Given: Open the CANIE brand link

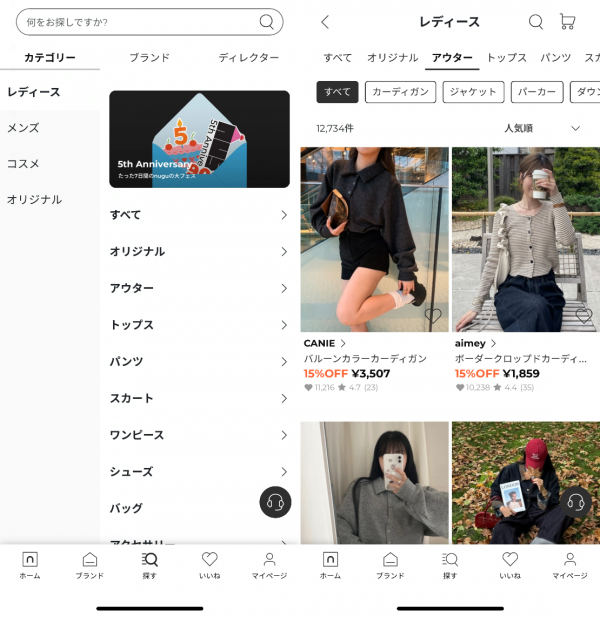Looking at the screenshot, I should [x=325, y=343].
